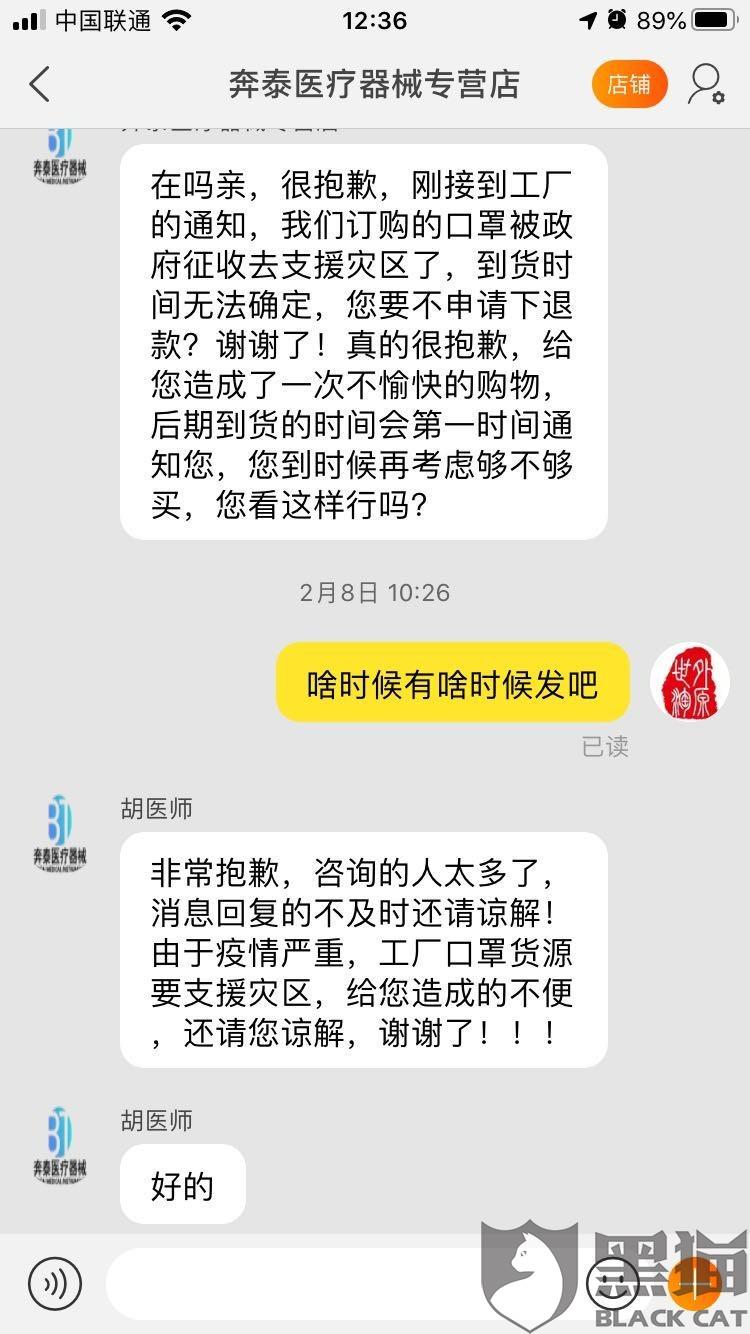The width and height of the screenshot is (750, 1334).
Task: Switch to voice input
Action: (x=55, y=1283)
